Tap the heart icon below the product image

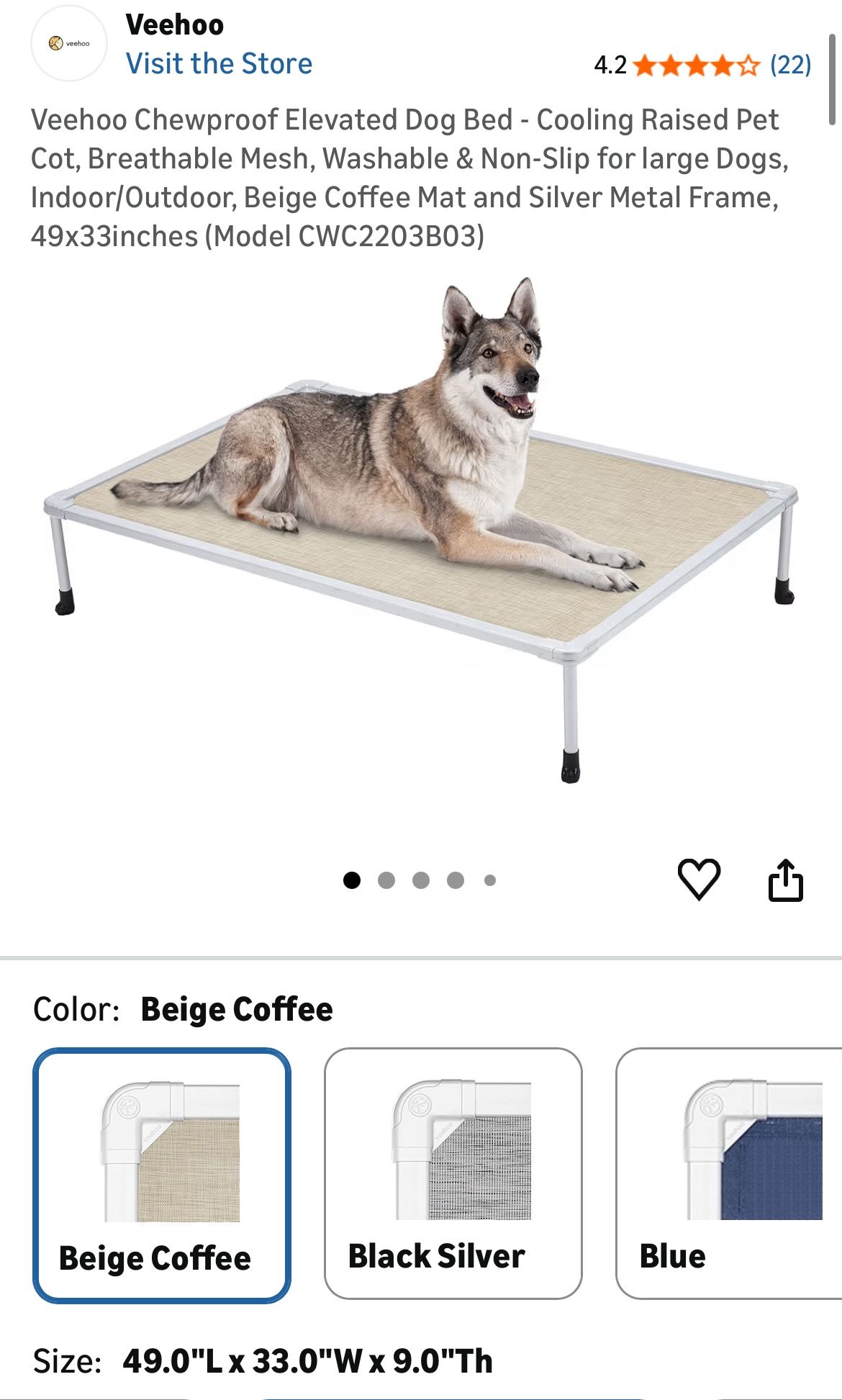[699, 880]
